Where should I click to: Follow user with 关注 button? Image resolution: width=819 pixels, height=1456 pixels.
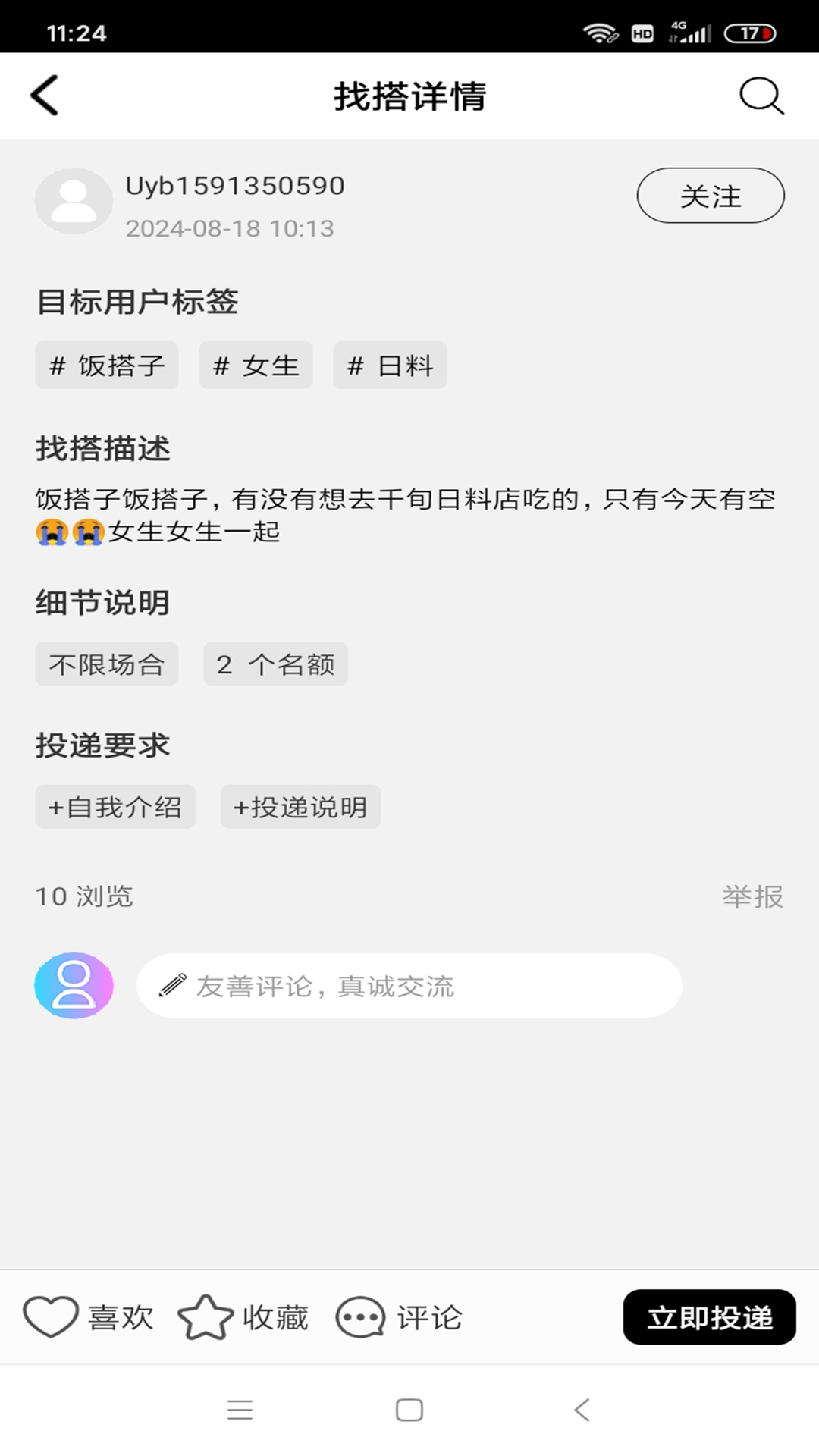[x=710, y=196]
